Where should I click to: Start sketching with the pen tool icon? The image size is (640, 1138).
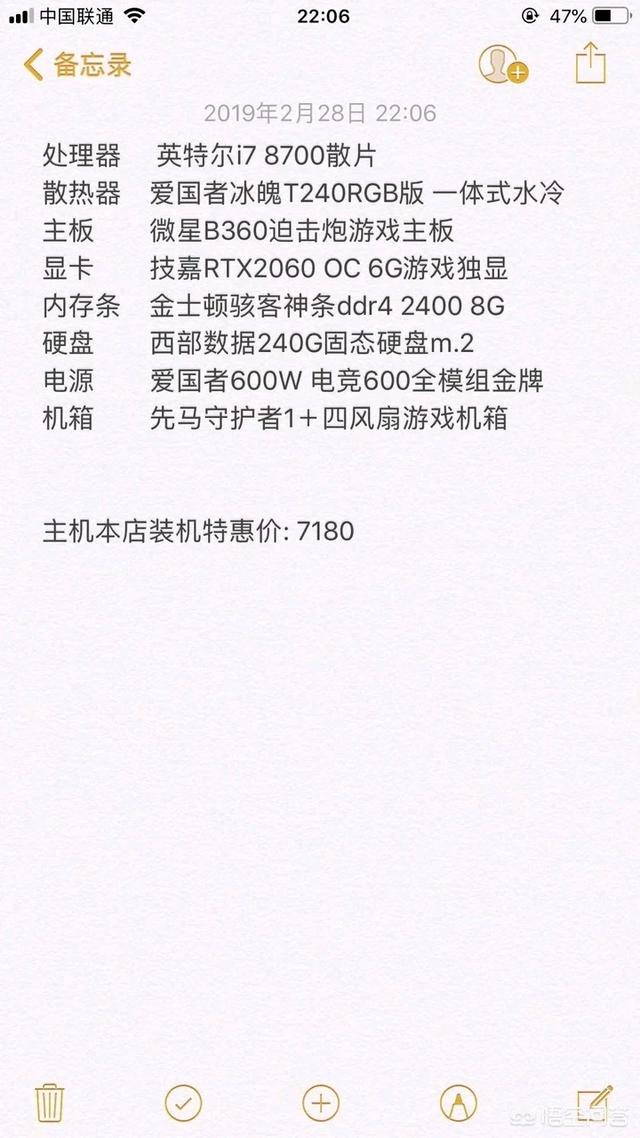click(458, 1104)
